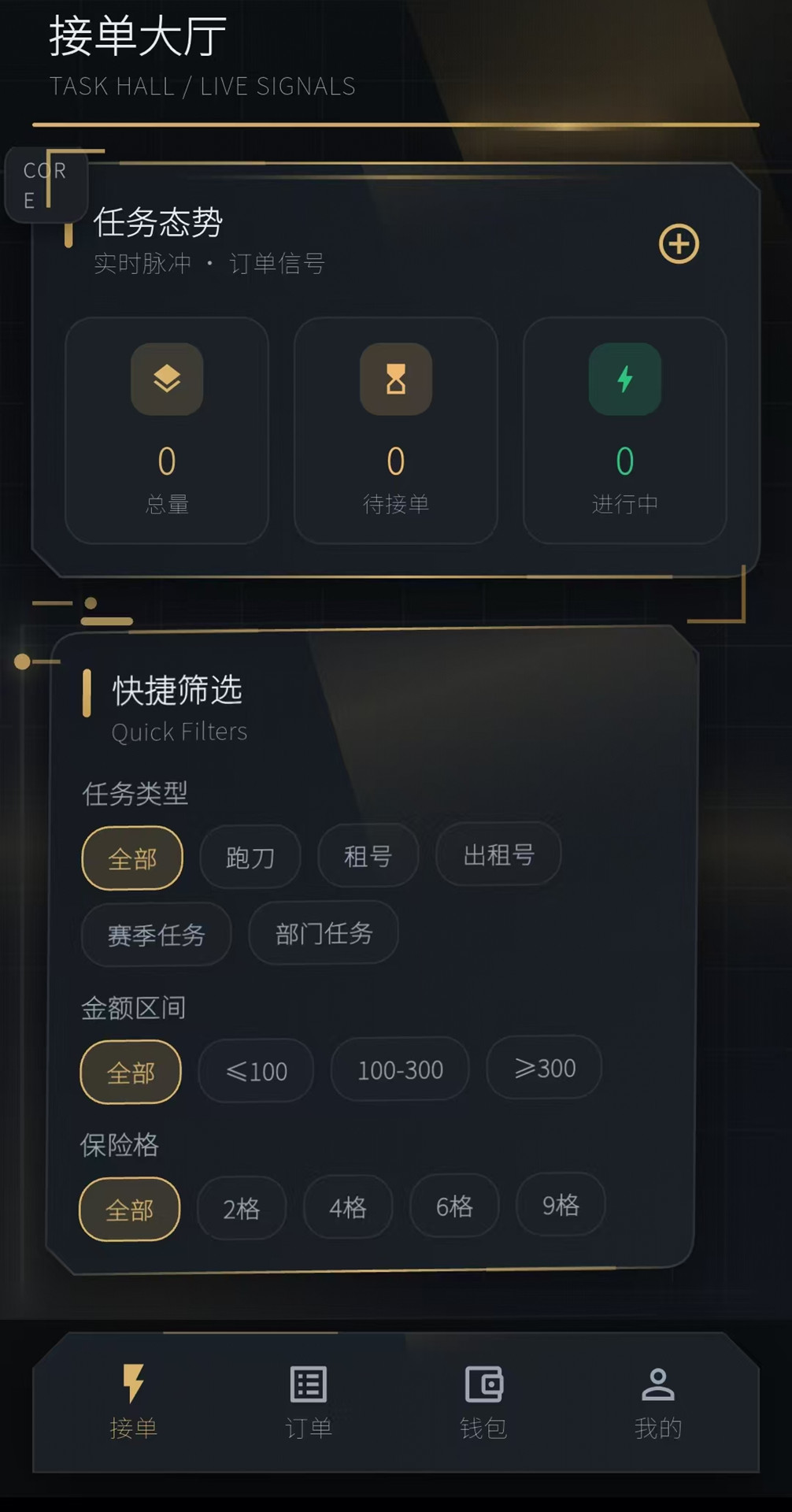The image size is (792, 1512).
Task: Filter tasks by 租号
Action: click(368, 856)
